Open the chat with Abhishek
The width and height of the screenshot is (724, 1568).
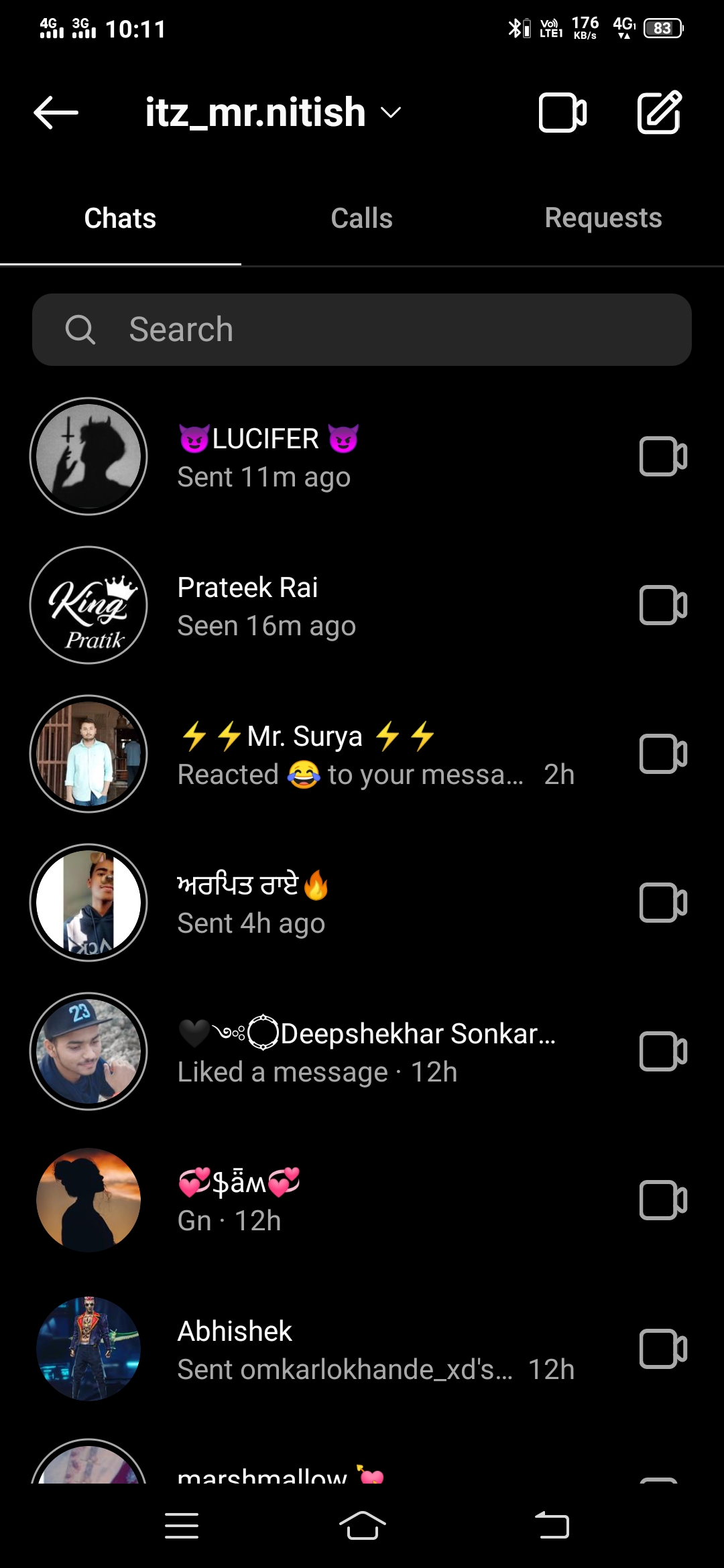tap(335, 1350)
